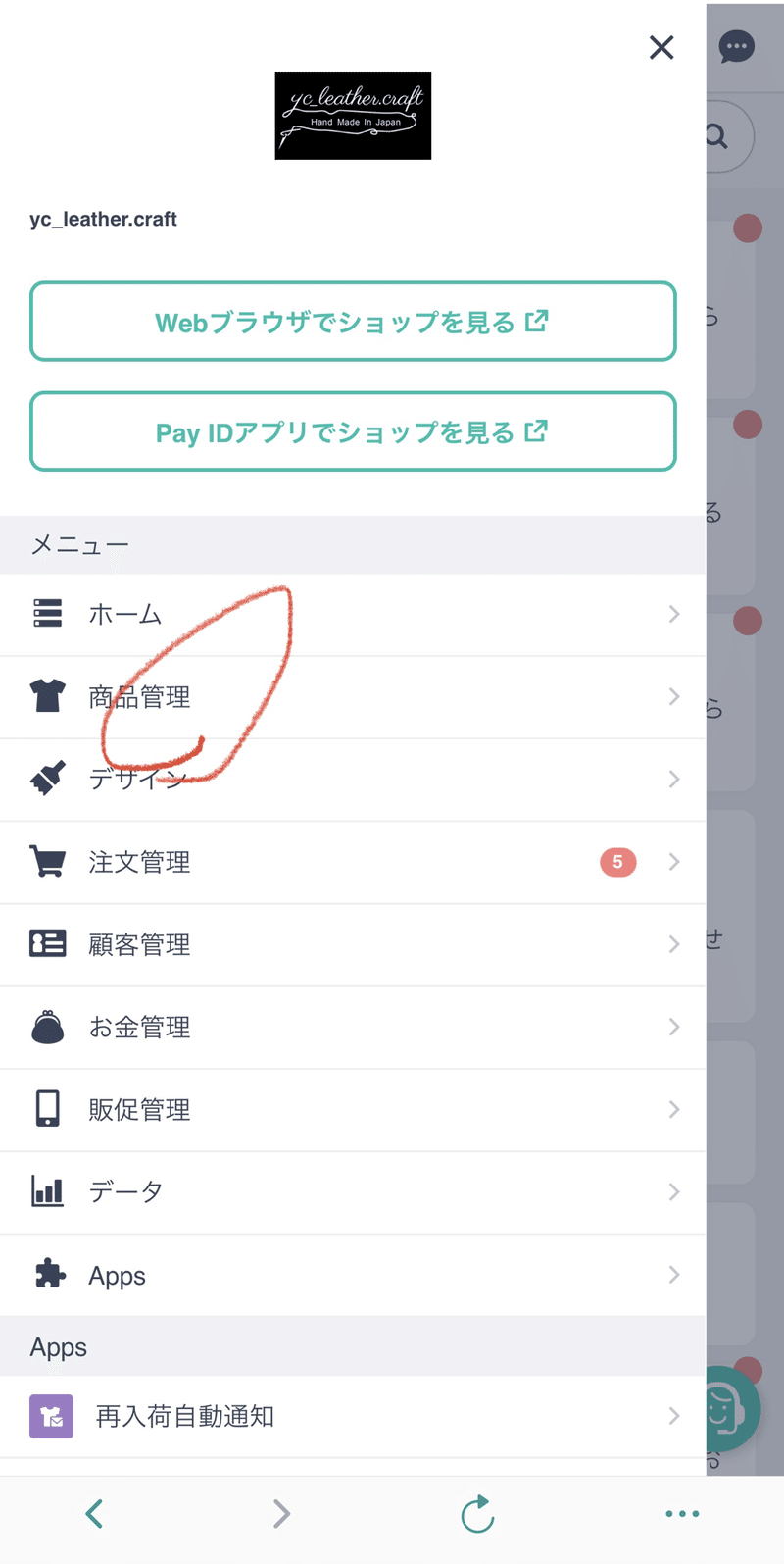This screenshot has width=784, height=1564.
Task: Close the side menu drawer
Action: click(661, 47)
